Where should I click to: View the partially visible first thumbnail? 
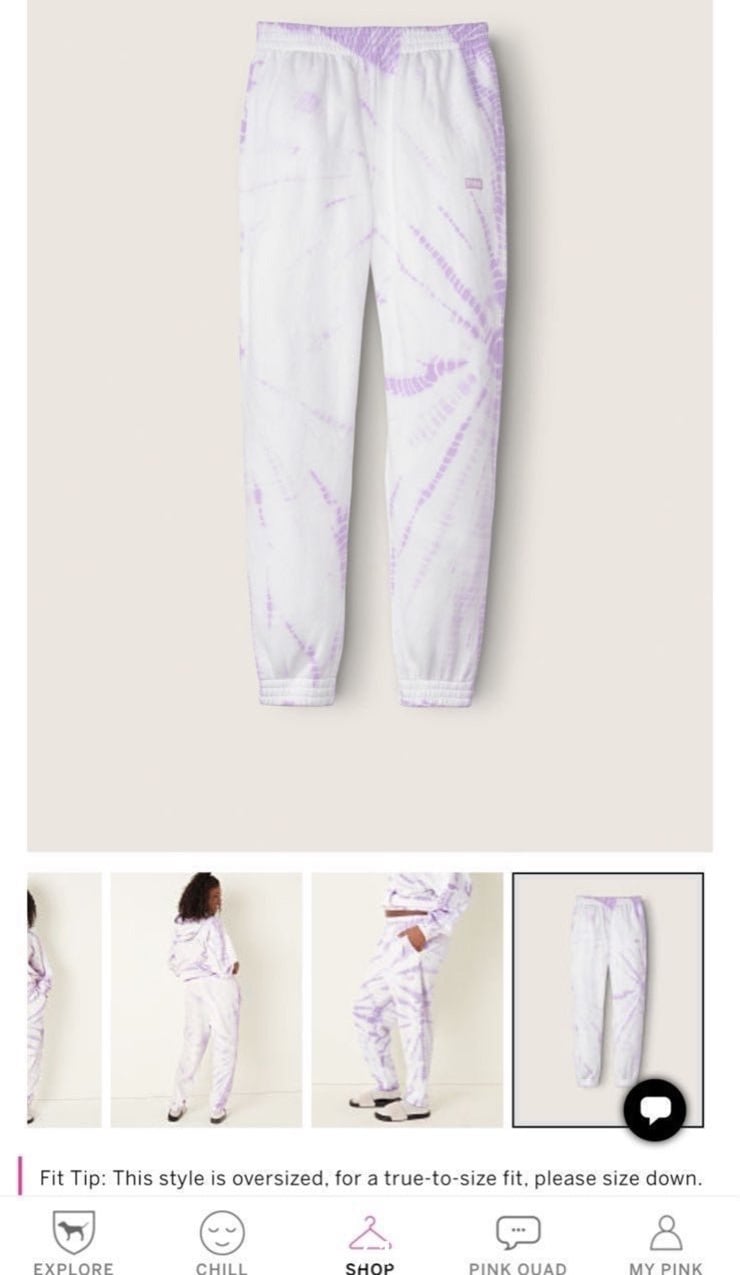click(x=64, y=1000)
